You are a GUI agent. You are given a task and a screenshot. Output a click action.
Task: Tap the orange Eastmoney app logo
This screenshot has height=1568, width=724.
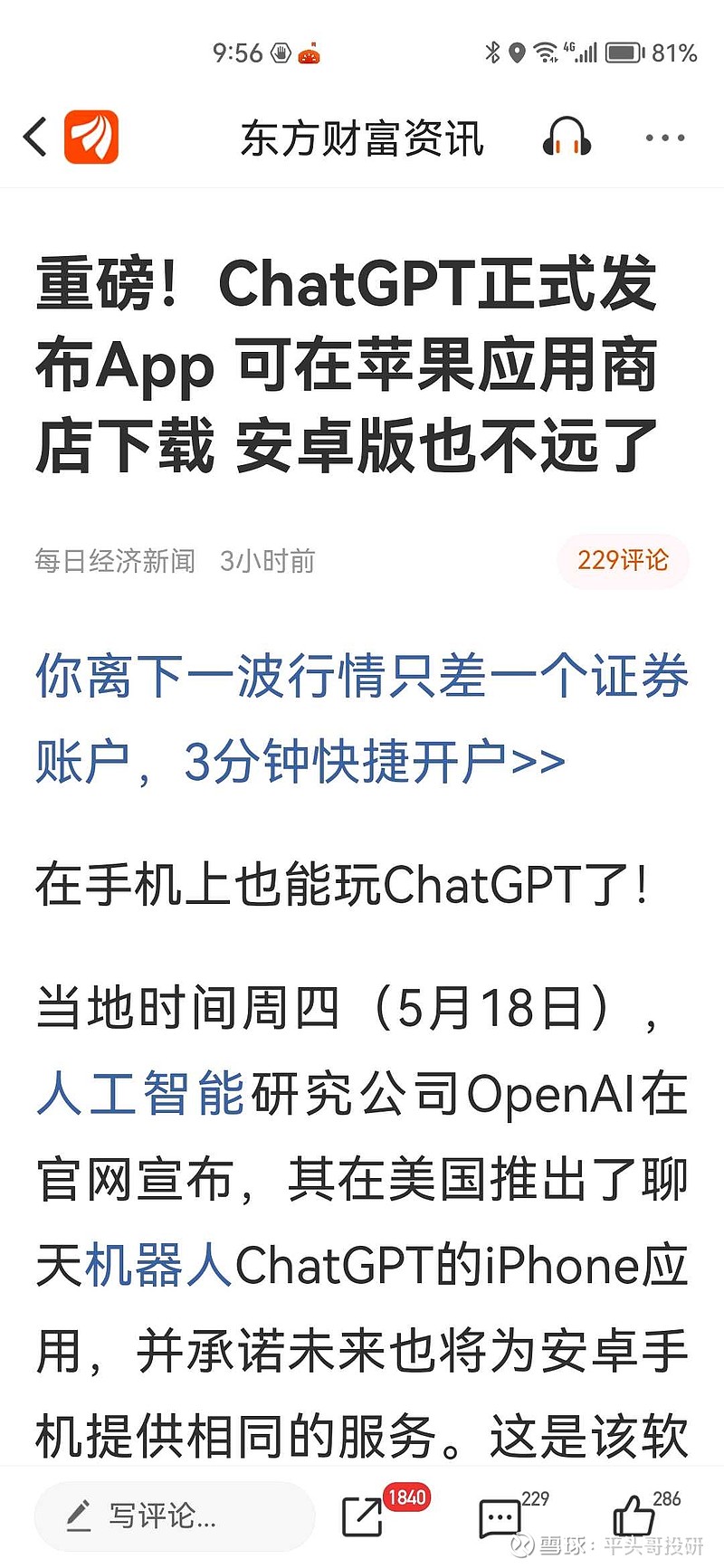pos(91,138)
